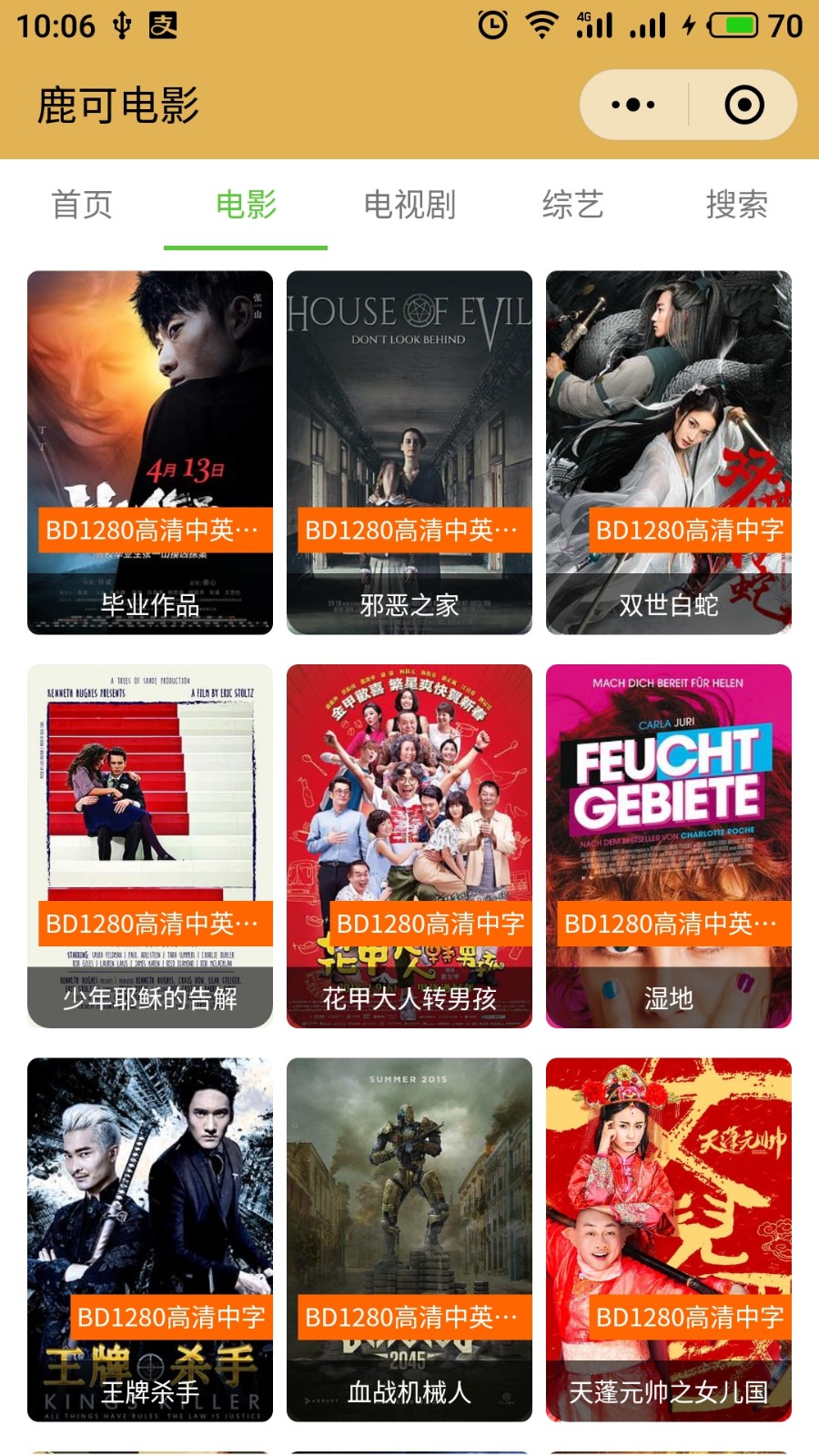Open the movie 邪恶之家
The image size is (819, 1456).
pyautogui.click(x=409, y=452)
